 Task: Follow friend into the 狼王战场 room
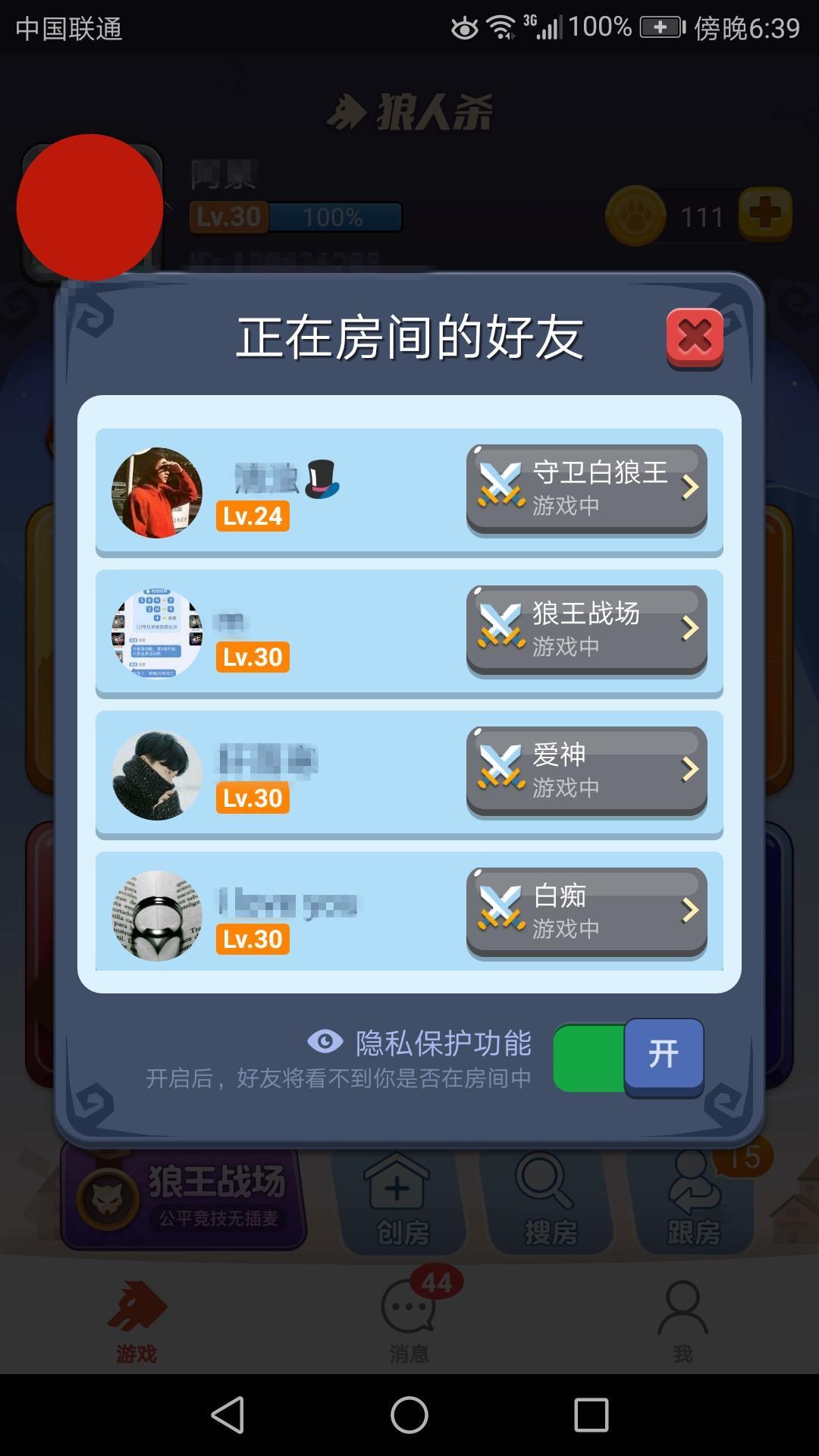[586, 629]
